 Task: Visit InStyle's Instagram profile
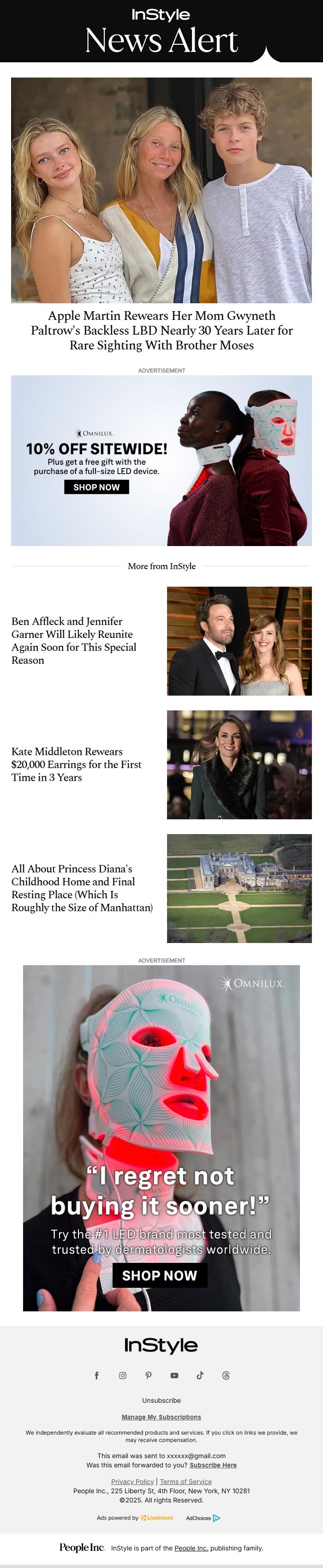coord(122,1375)
